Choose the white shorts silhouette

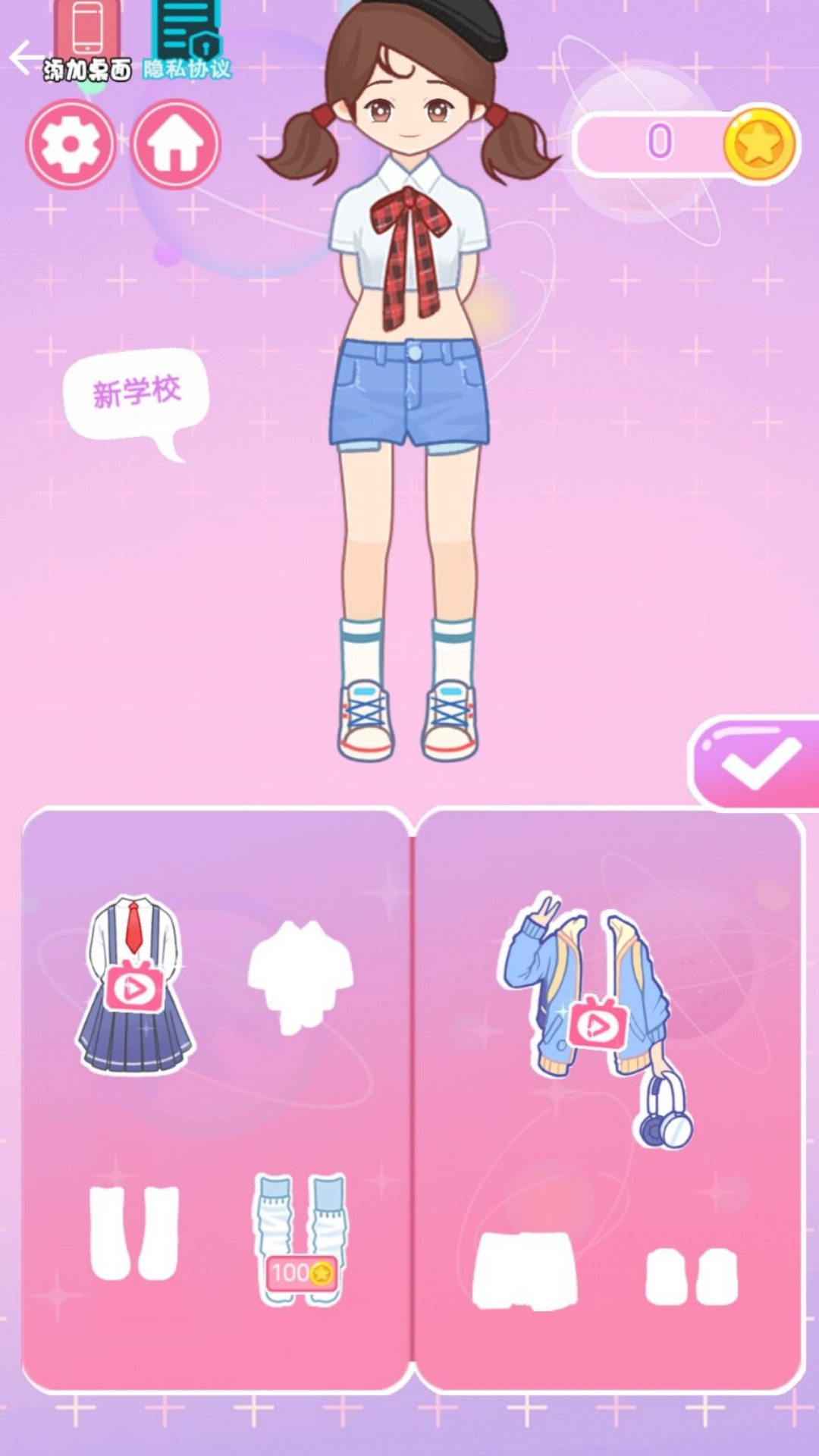pos(525,1272)
